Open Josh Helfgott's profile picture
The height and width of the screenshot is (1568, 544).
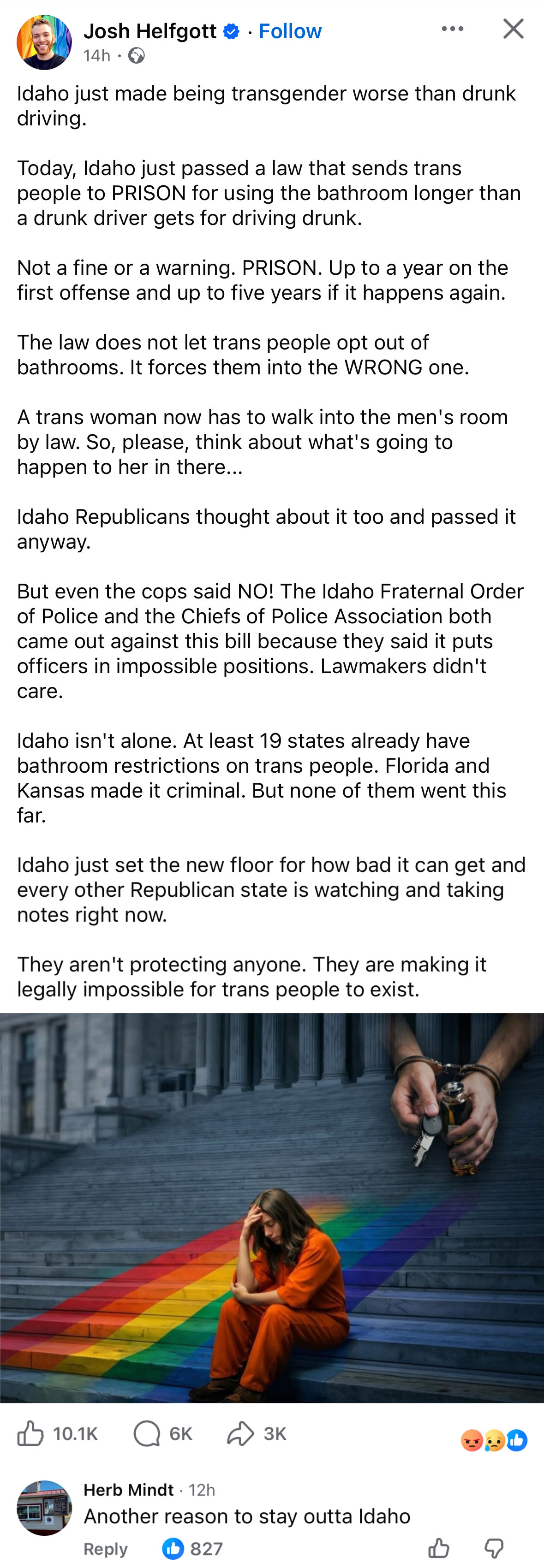pos(44,42)
